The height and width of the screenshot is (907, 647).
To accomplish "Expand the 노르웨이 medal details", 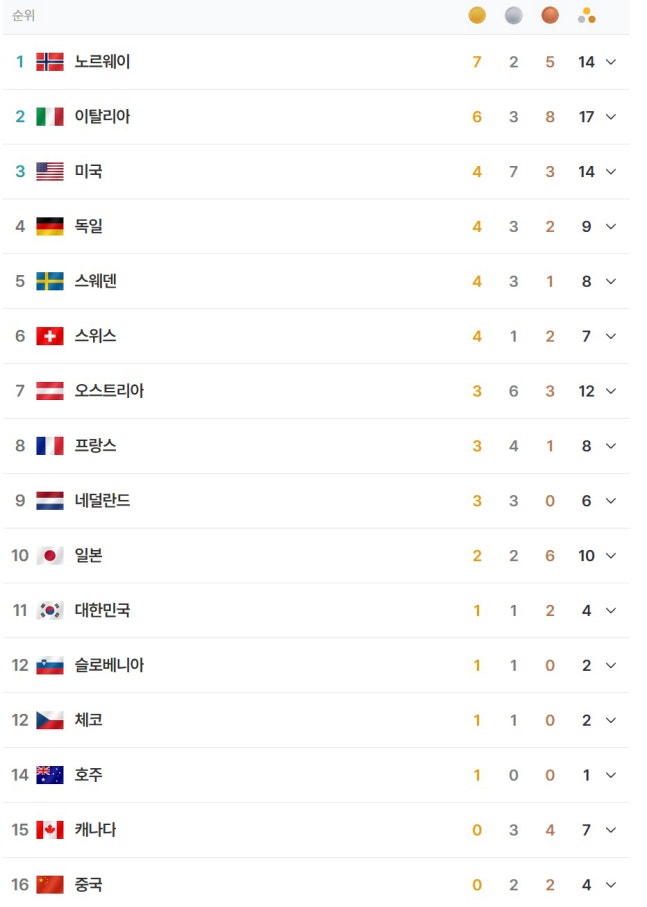I will [x=611, y=62].
